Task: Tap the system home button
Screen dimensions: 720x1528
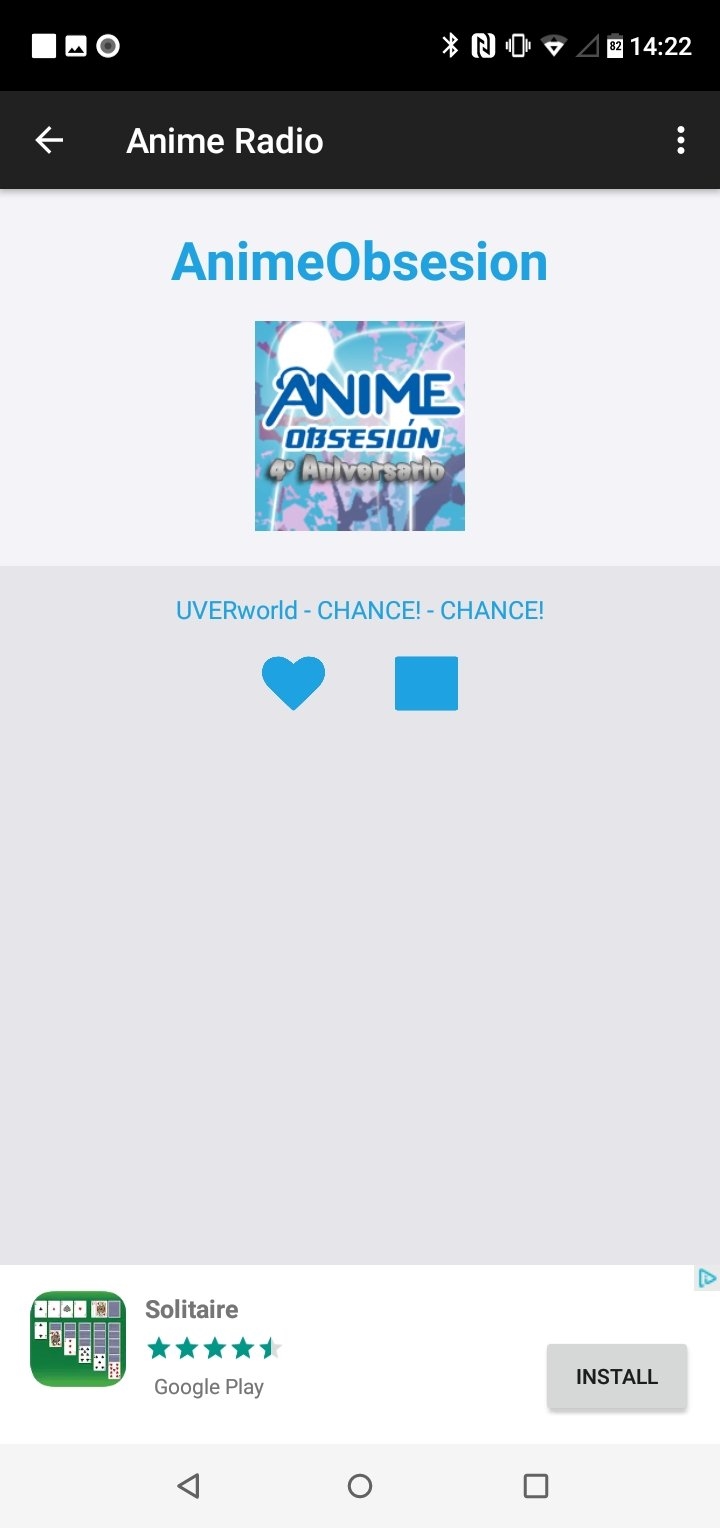Action: pos(360,1486)
